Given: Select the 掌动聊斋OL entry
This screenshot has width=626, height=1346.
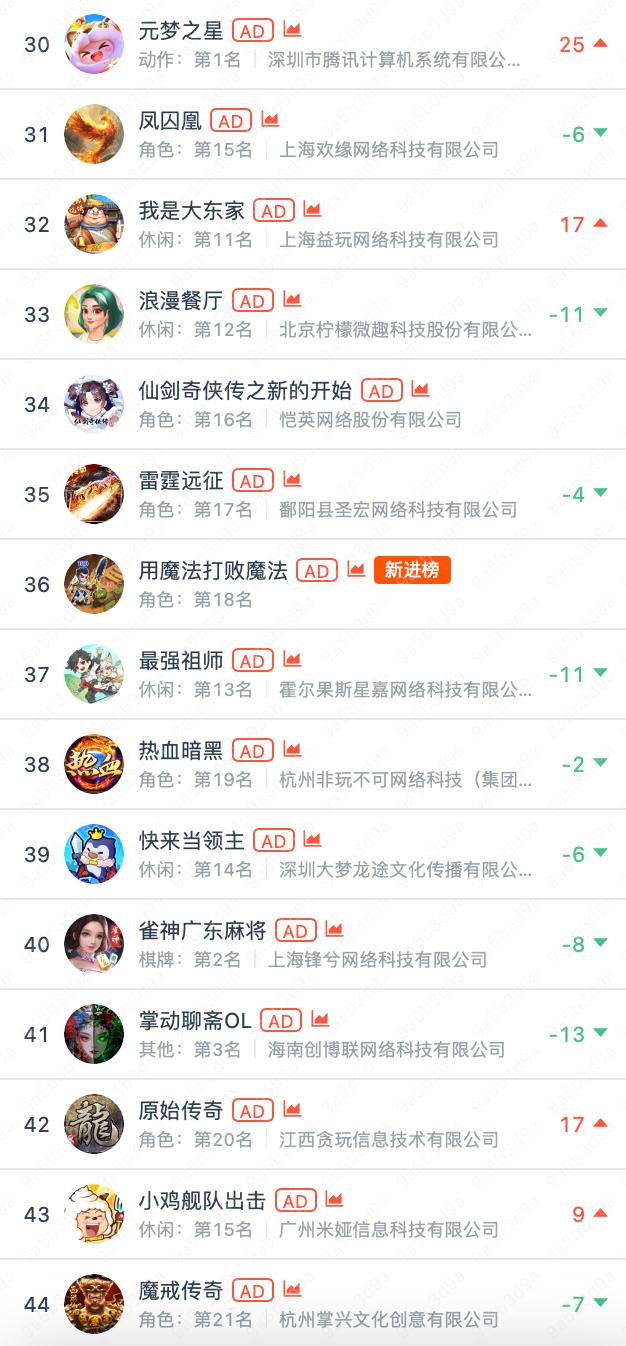Looking at the screenshot, I should tap(313, 1034).
